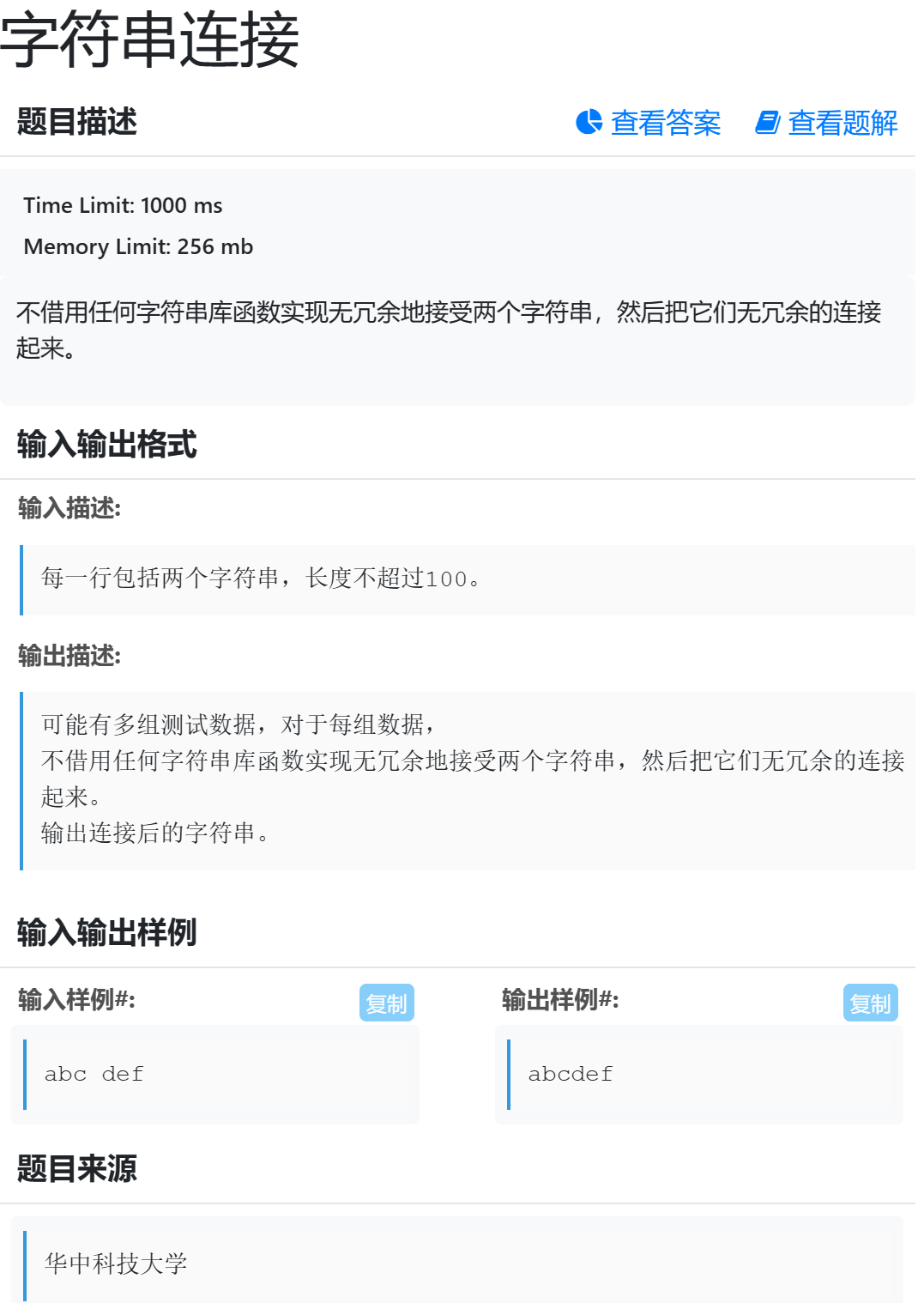Image resolution: width=924 pixels, height=1303 pixels.
Task: Open the 查看答案 link
Action: click(x=649, y=123)
